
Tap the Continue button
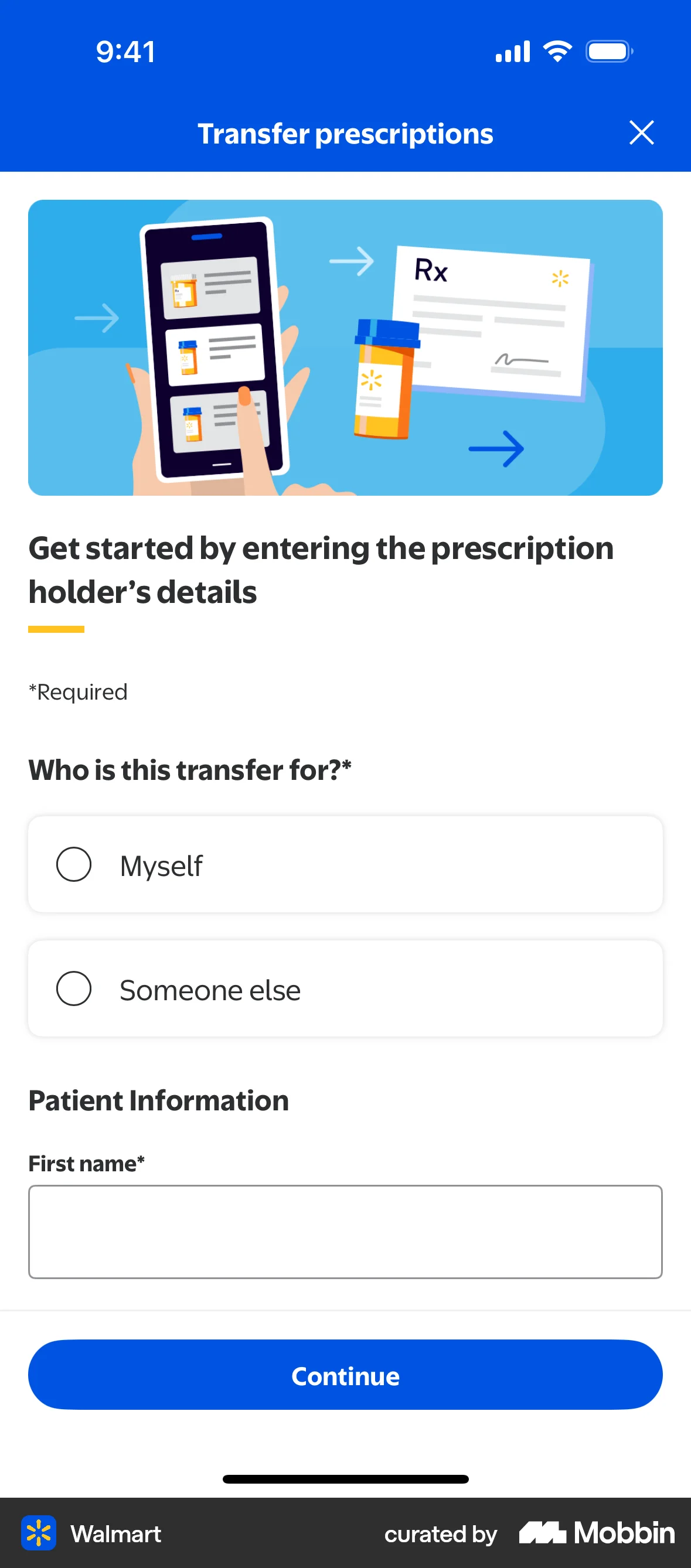pyautogui.click(x=345, y=1375)
